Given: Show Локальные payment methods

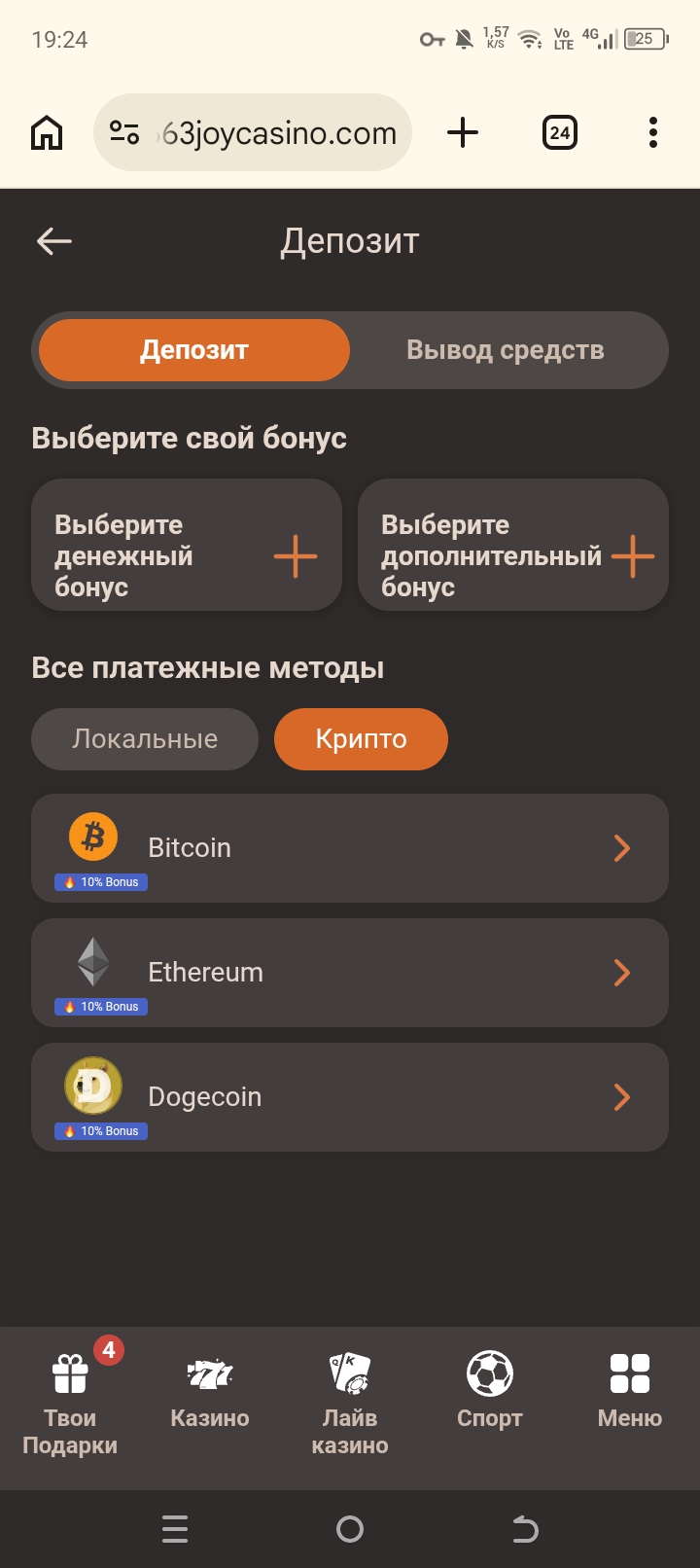Looking at the screenshot, I should pyautogui.click(x=145, y=739).
